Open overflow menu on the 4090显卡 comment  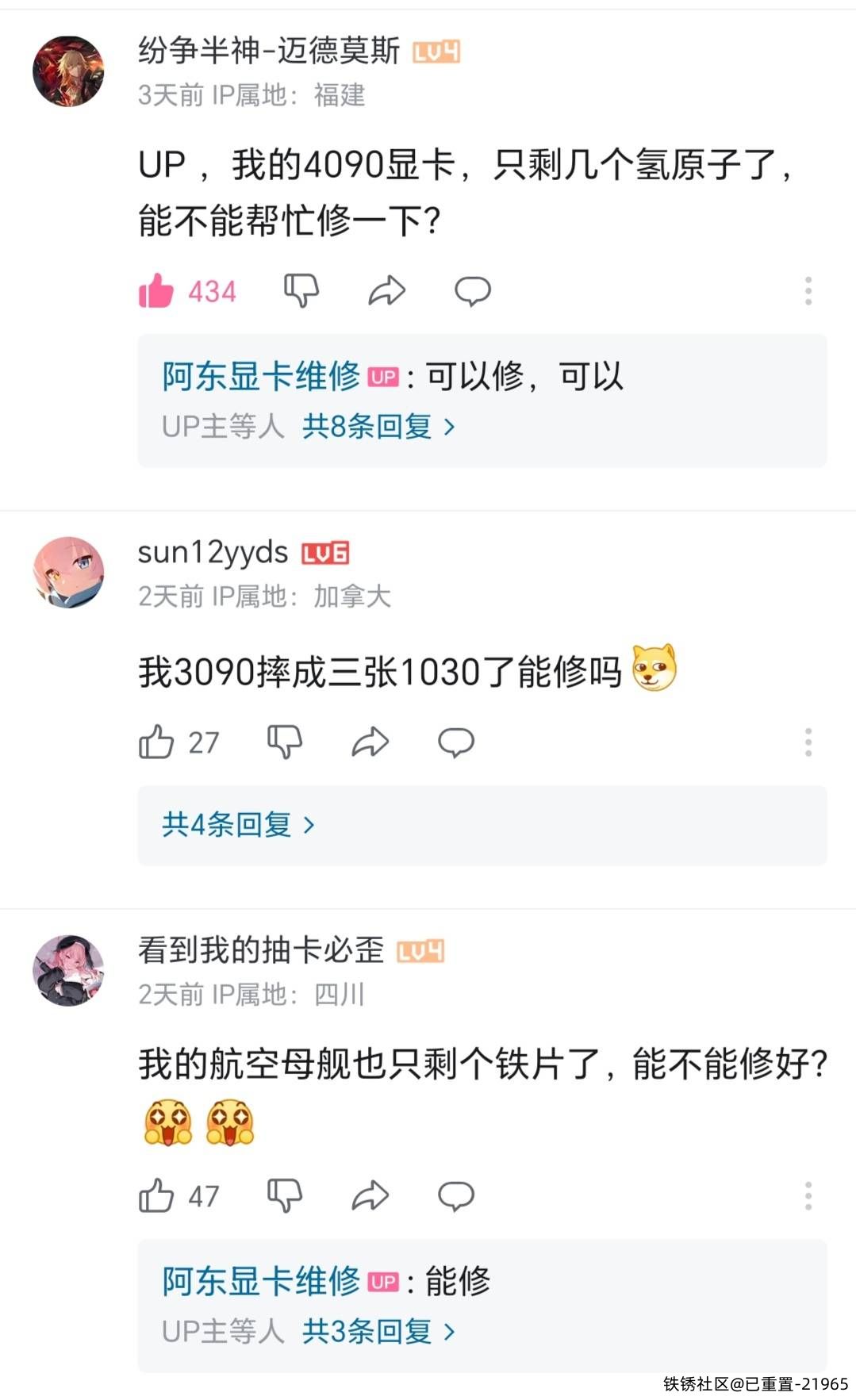[x=808, y=291]
